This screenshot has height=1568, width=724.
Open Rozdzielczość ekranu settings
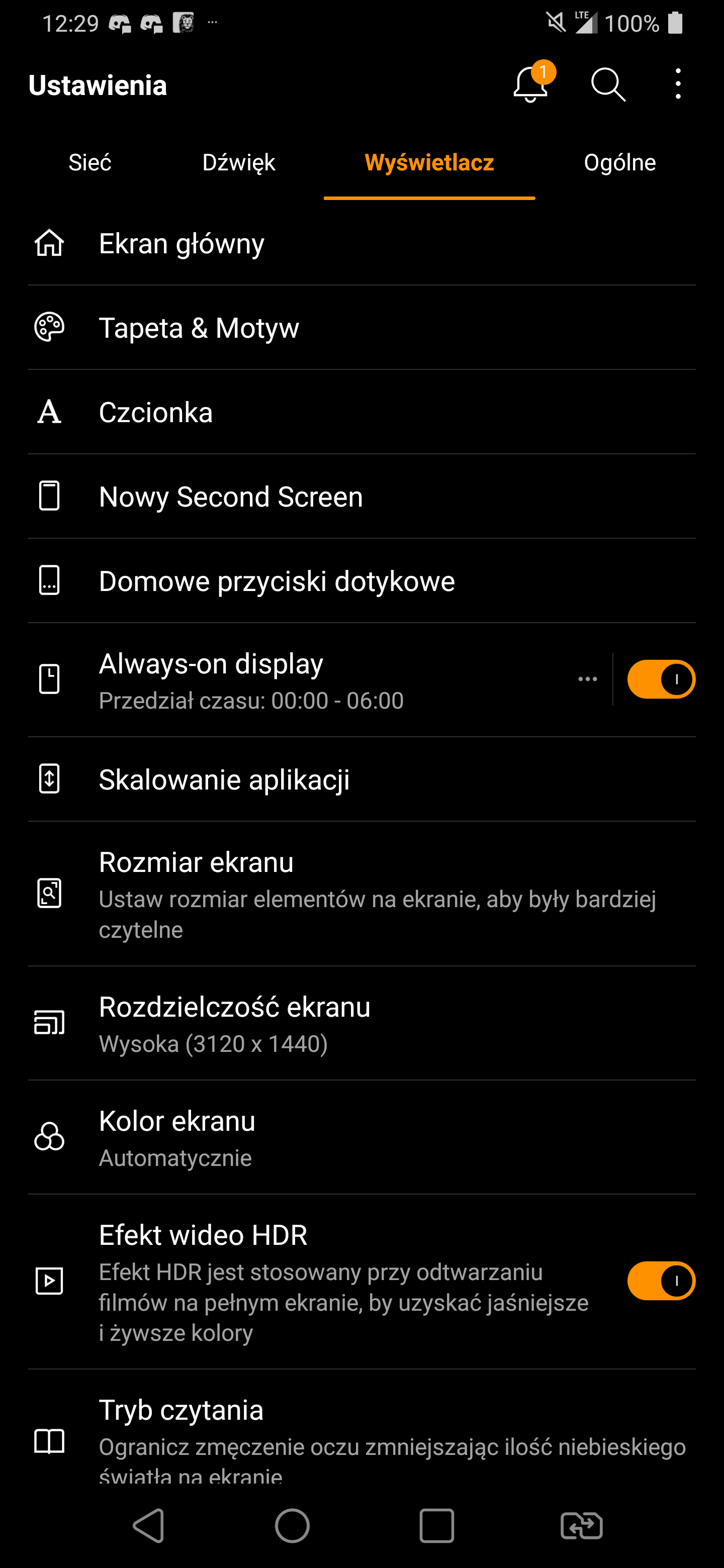coord(361,1023)
